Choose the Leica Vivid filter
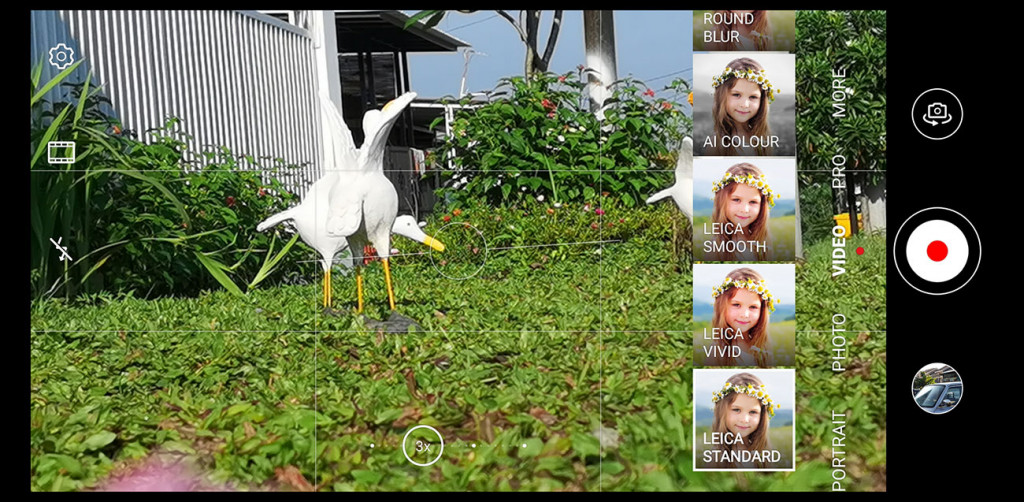Image resolution: width=1024 pixels, height=502 pixels. [x=743, y=314]
